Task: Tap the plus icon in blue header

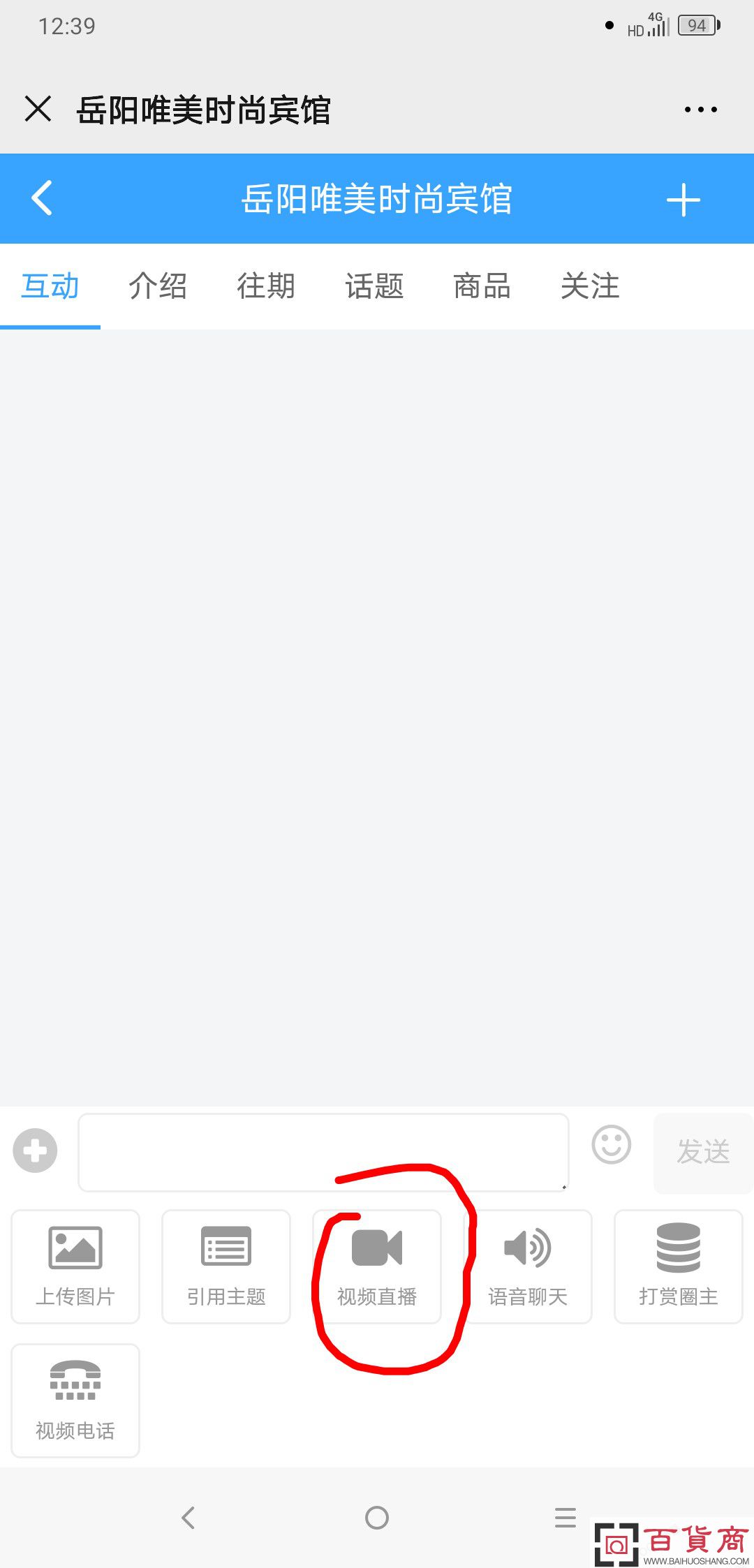Action: [683, 200]
